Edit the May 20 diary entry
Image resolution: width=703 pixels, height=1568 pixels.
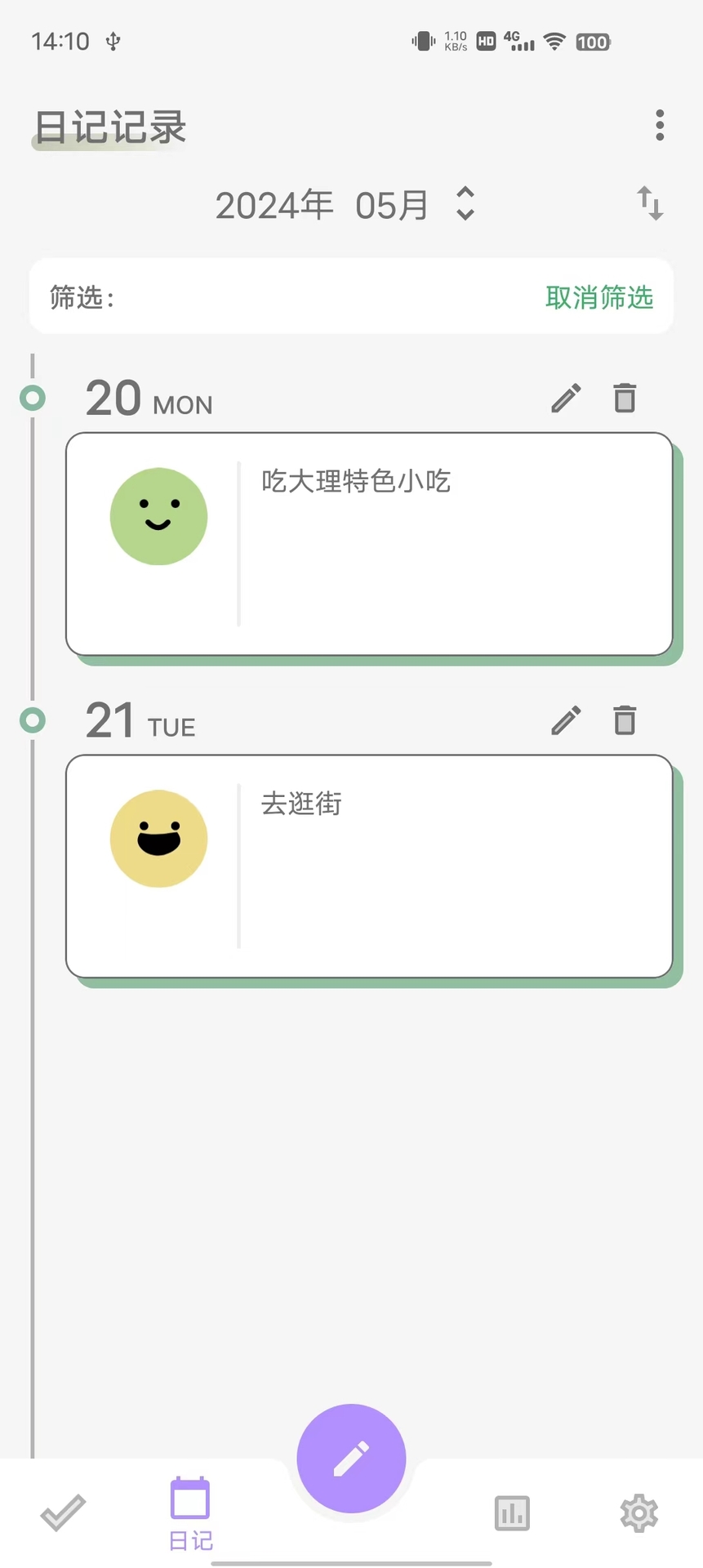[x=566, y=398]
